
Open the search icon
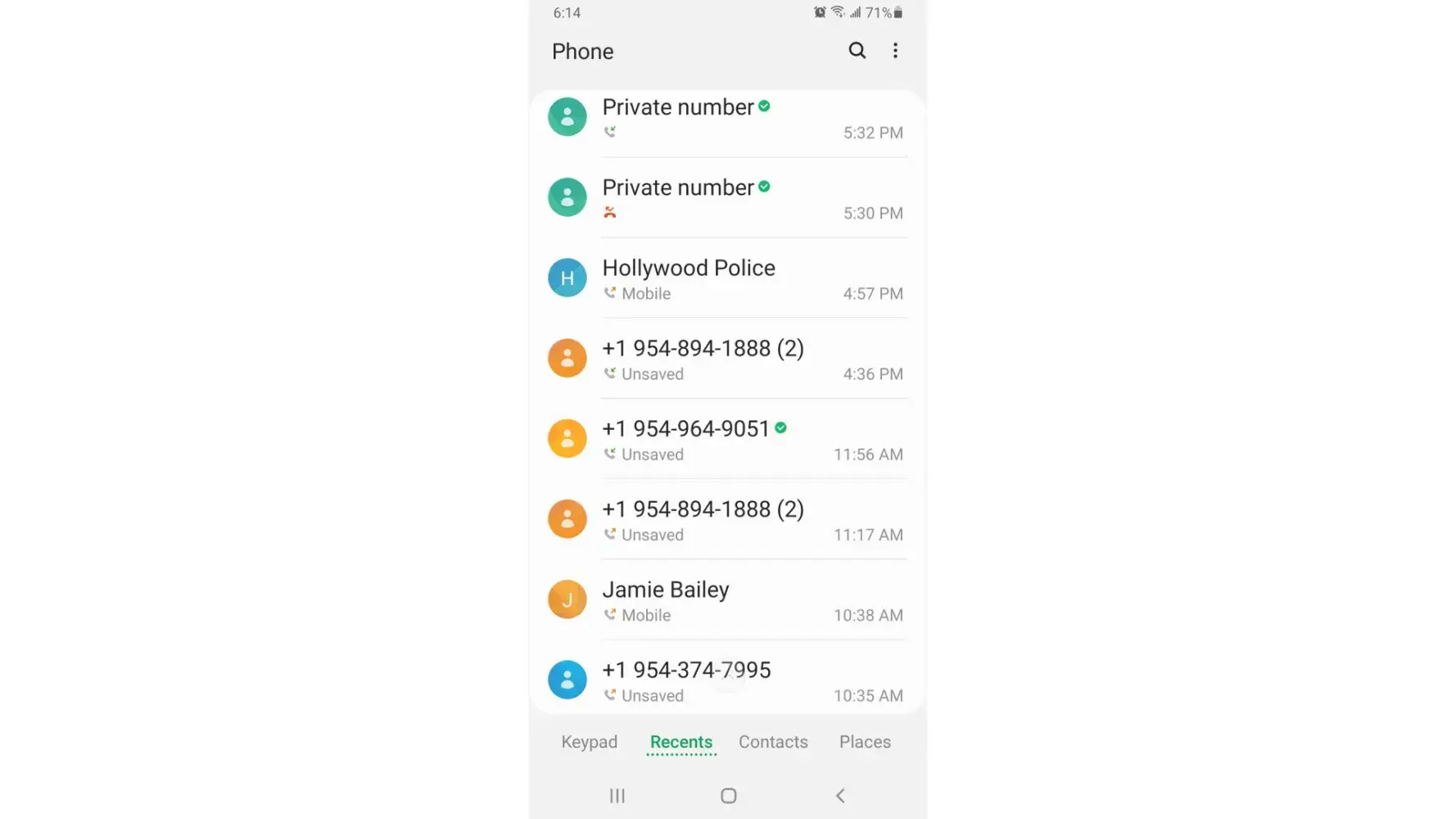pyautogui.click(x=857, y=51)
